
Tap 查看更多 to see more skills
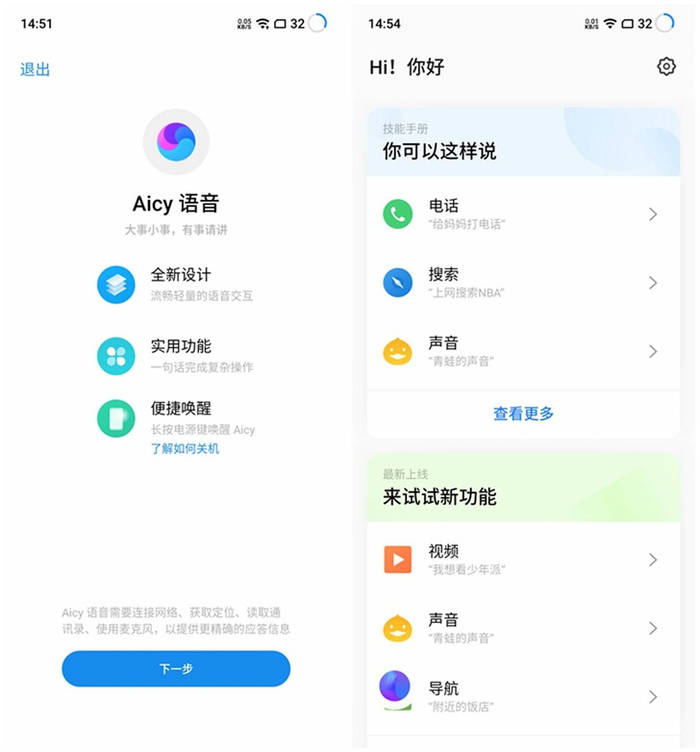tap(523, 413)
